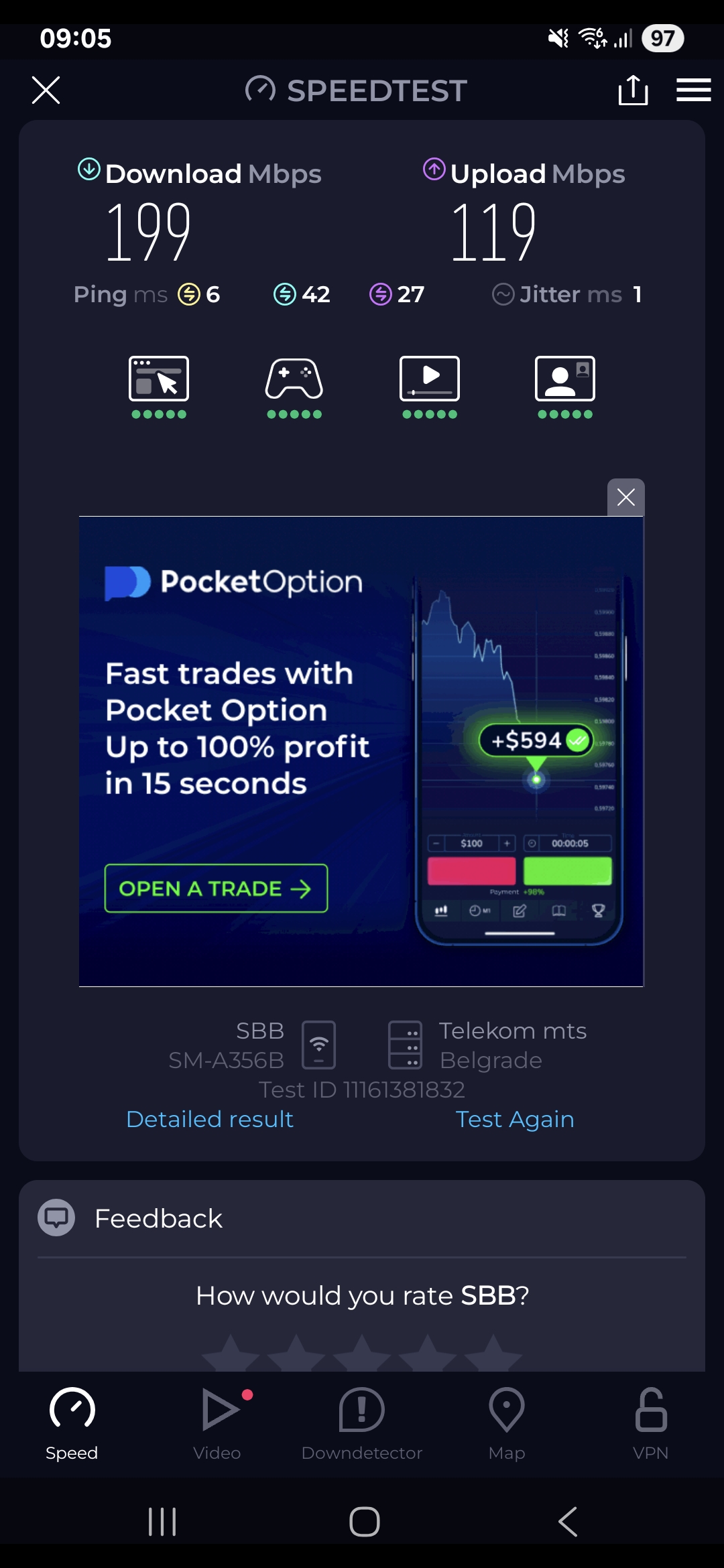The width and height of the screenshot is (724, 1568).
Task: Open the hamburger menu
Action: click(x=693, y=90)
